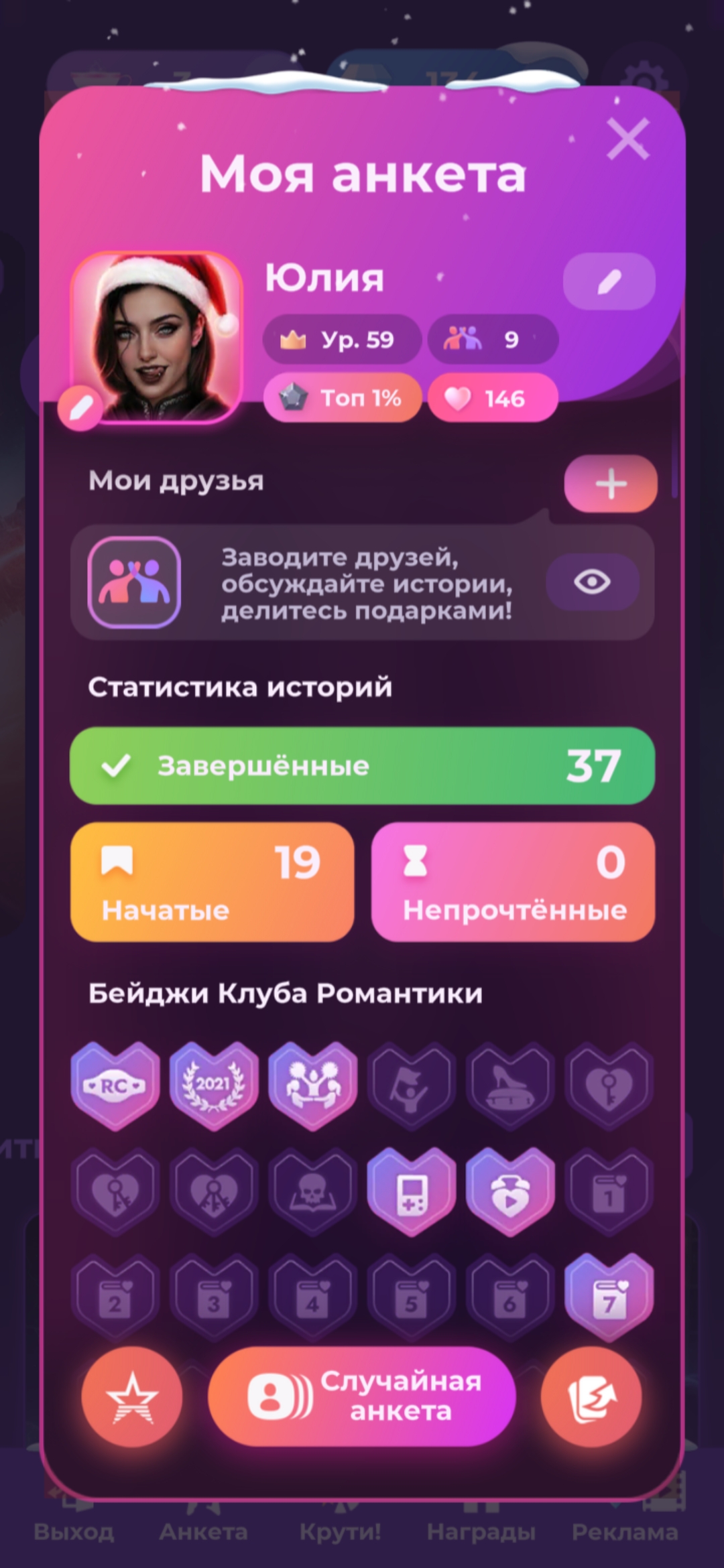Change the profile avatar picture
This screenshot has width=724, height=1568.
pos(80,407)
